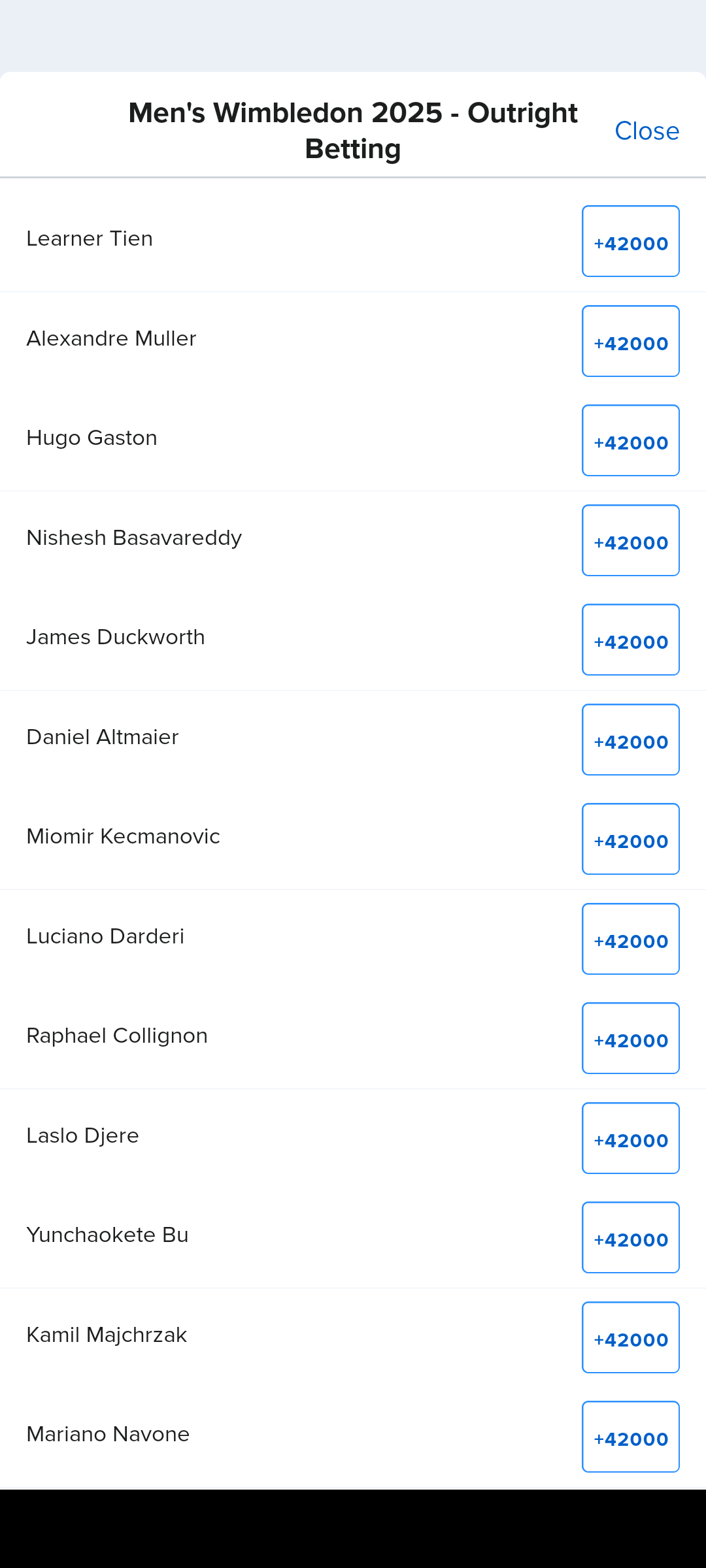Add Yunchaokete Bu's +42000 odds
The image size is (706, 1568).
(631, 1237)
